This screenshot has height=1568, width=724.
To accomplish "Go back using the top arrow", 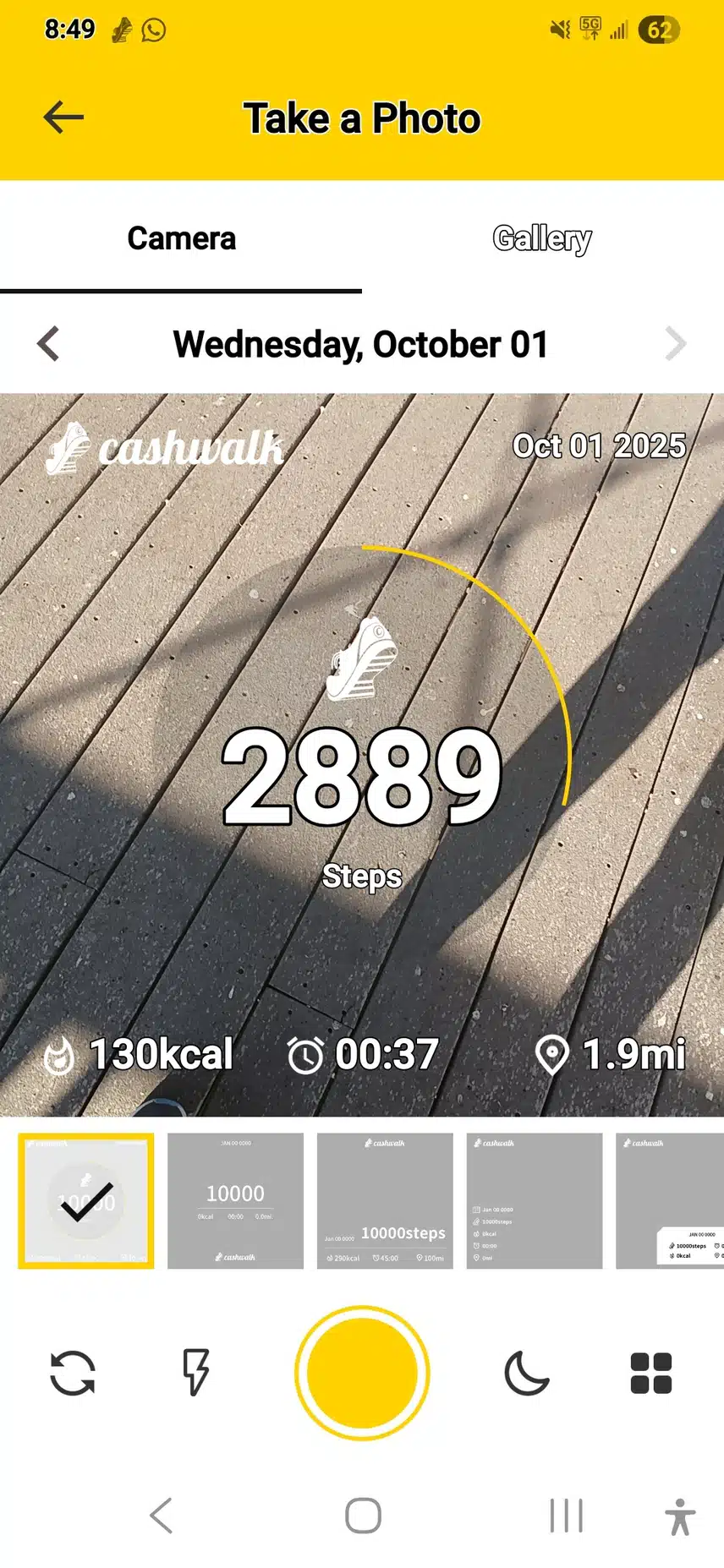I will [x=63, y=117].
